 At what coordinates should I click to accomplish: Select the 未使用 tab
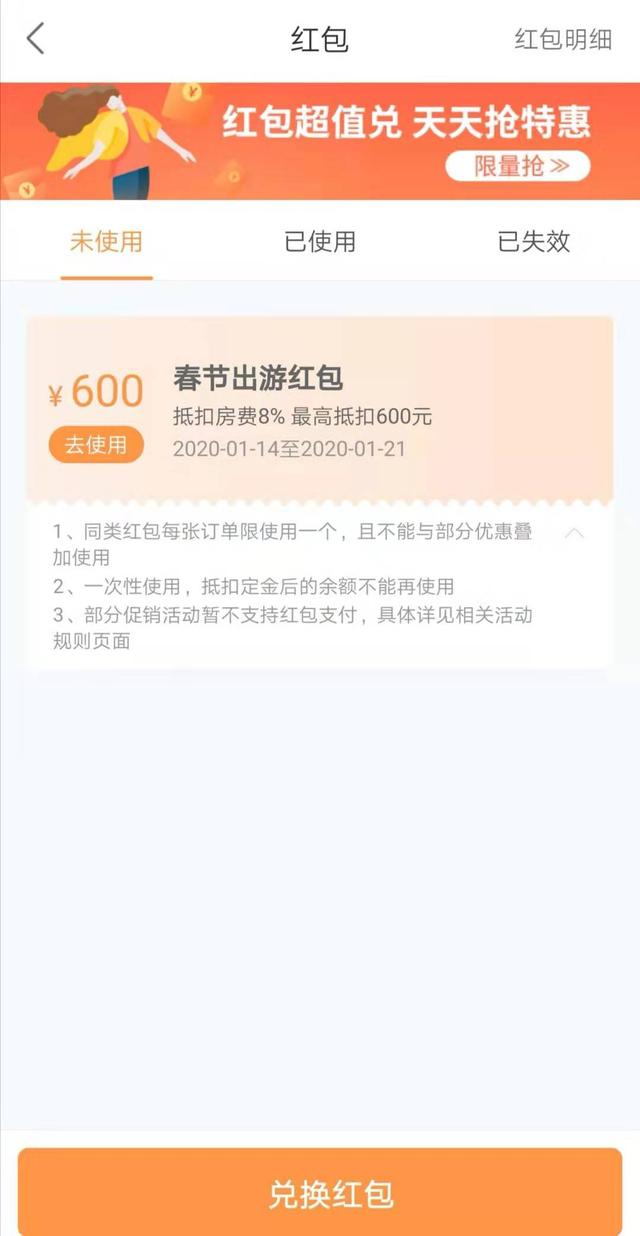tap(106, 242)
